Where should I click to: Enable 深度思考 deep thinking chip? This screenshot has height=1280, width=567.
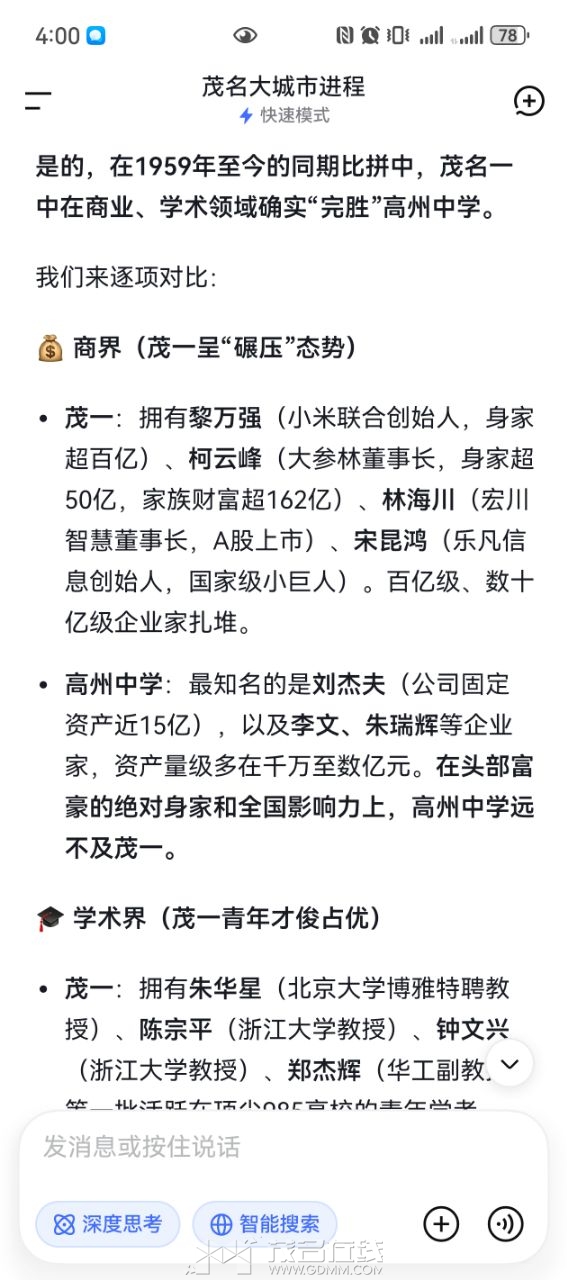tap(108, 1224)
